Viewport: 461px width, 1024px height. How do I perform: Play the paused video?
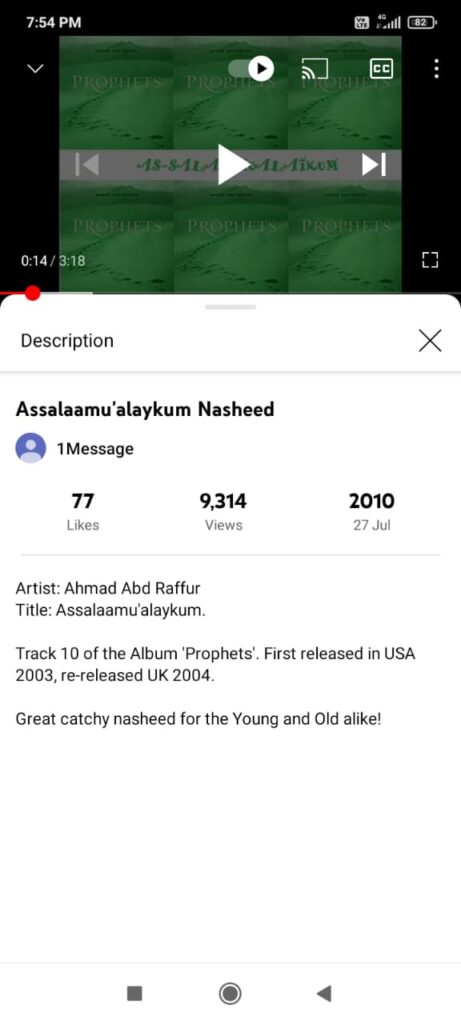coord(231,165)
